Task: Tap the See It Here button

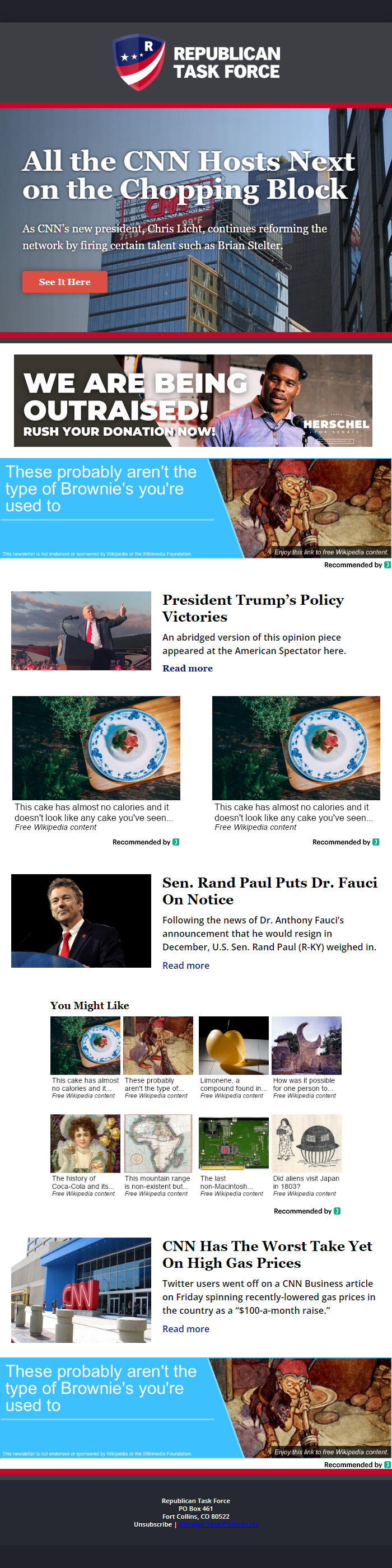Action: pos(64,282)
